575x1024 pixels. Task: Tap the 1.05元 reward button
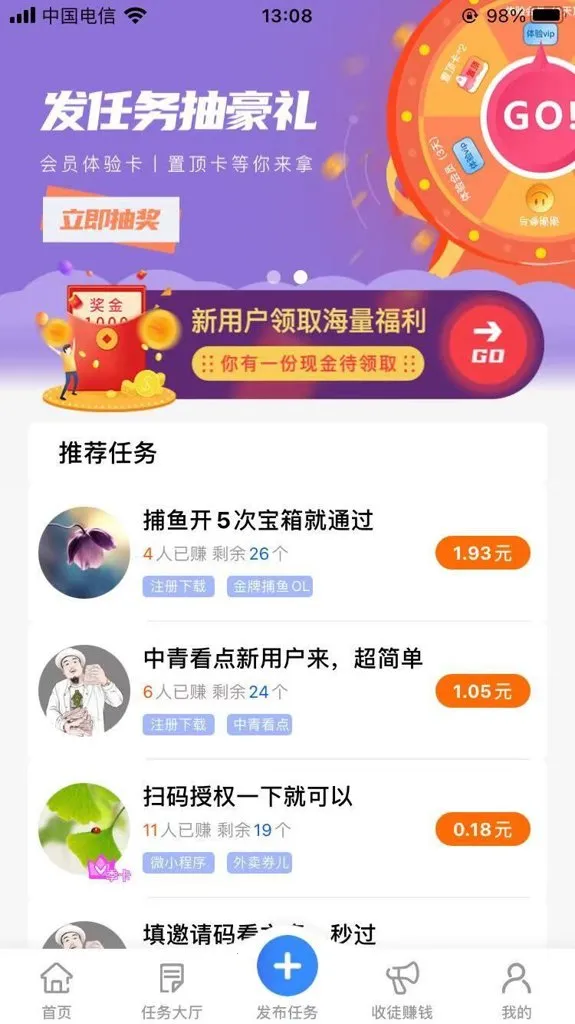483,691
